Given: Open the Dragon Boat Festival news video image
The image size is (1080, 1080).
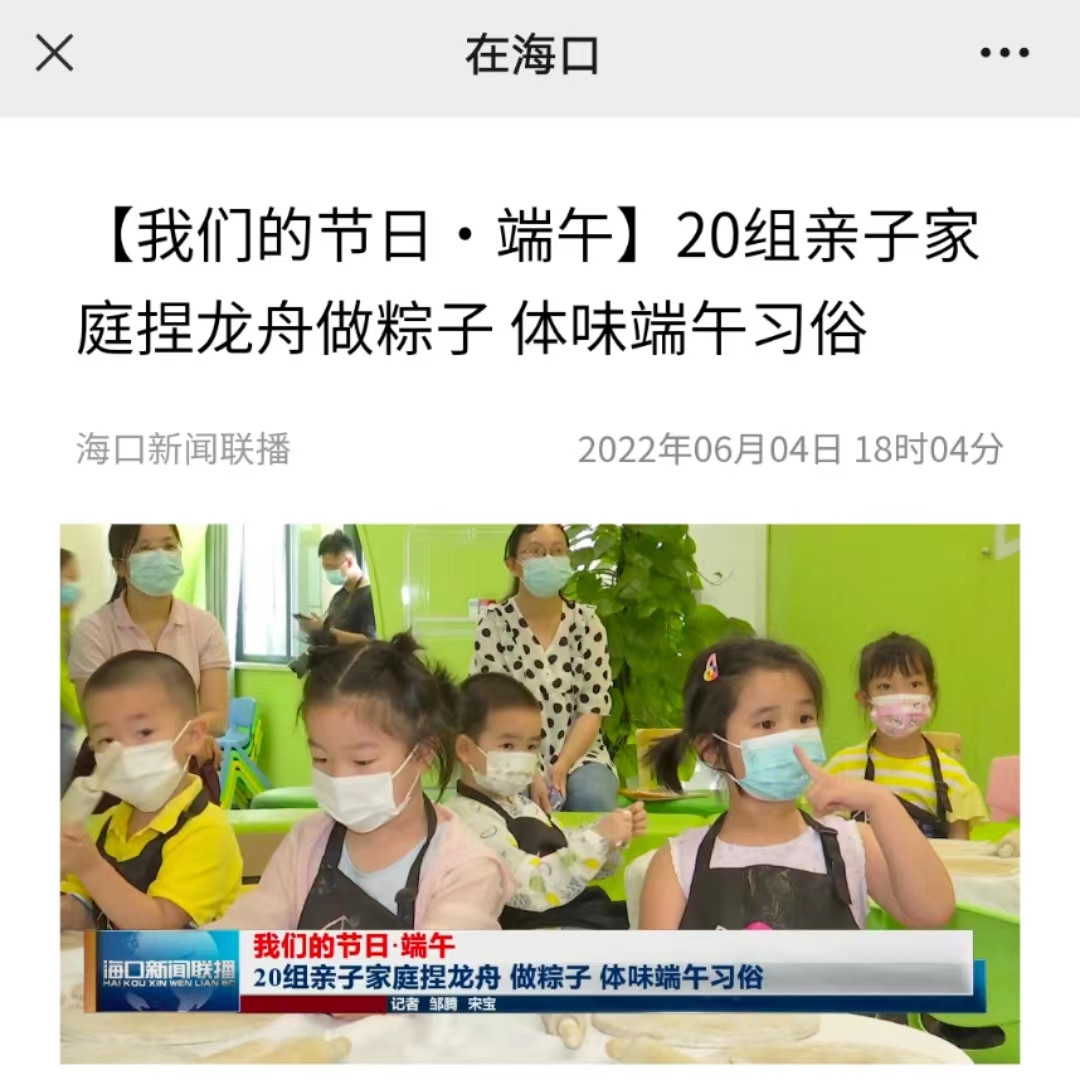Looking at the screenshot, I should point(540,792).
